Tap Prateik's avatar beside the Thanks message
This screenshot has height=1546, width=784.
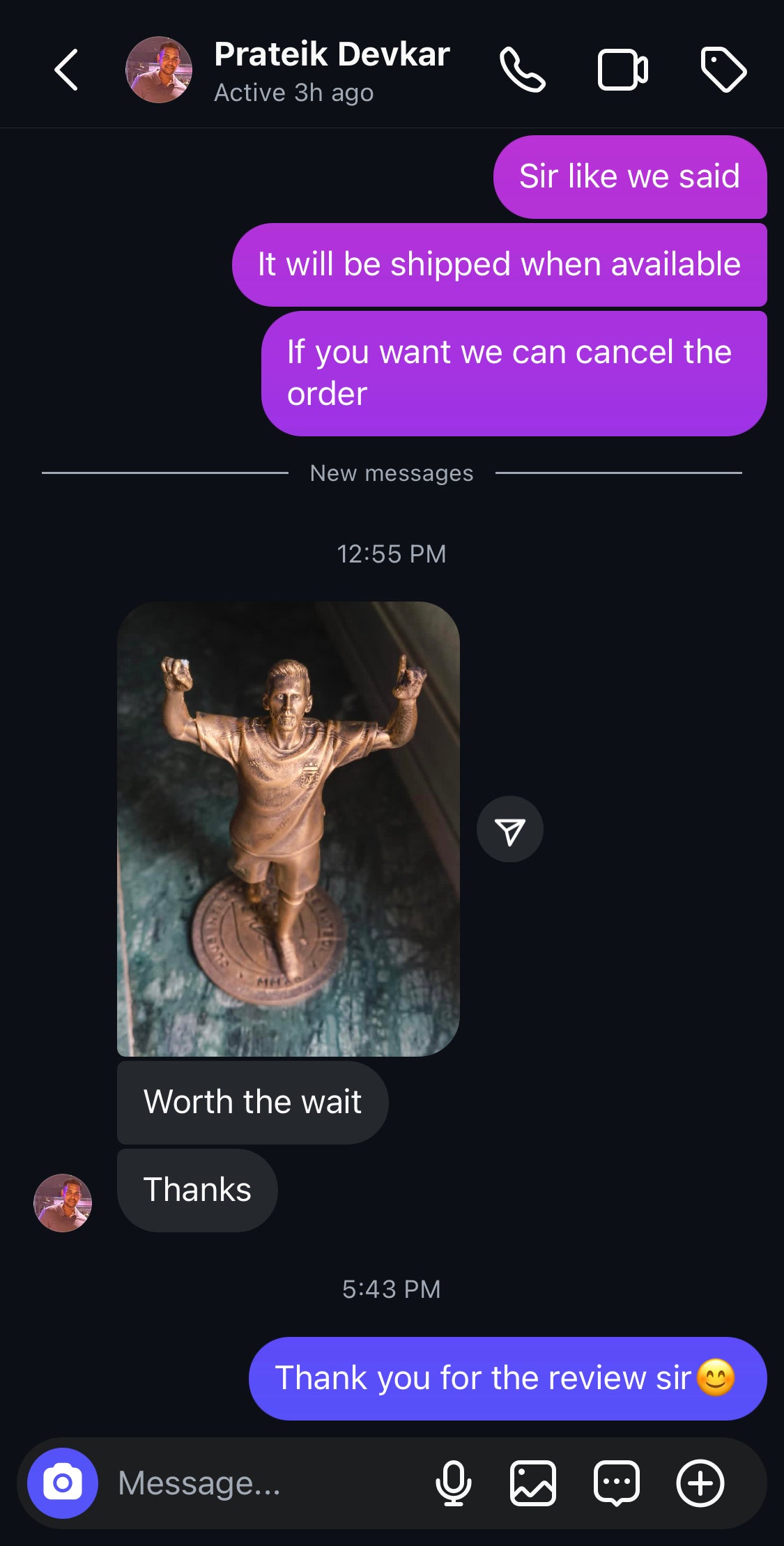tap(63, 1202)
